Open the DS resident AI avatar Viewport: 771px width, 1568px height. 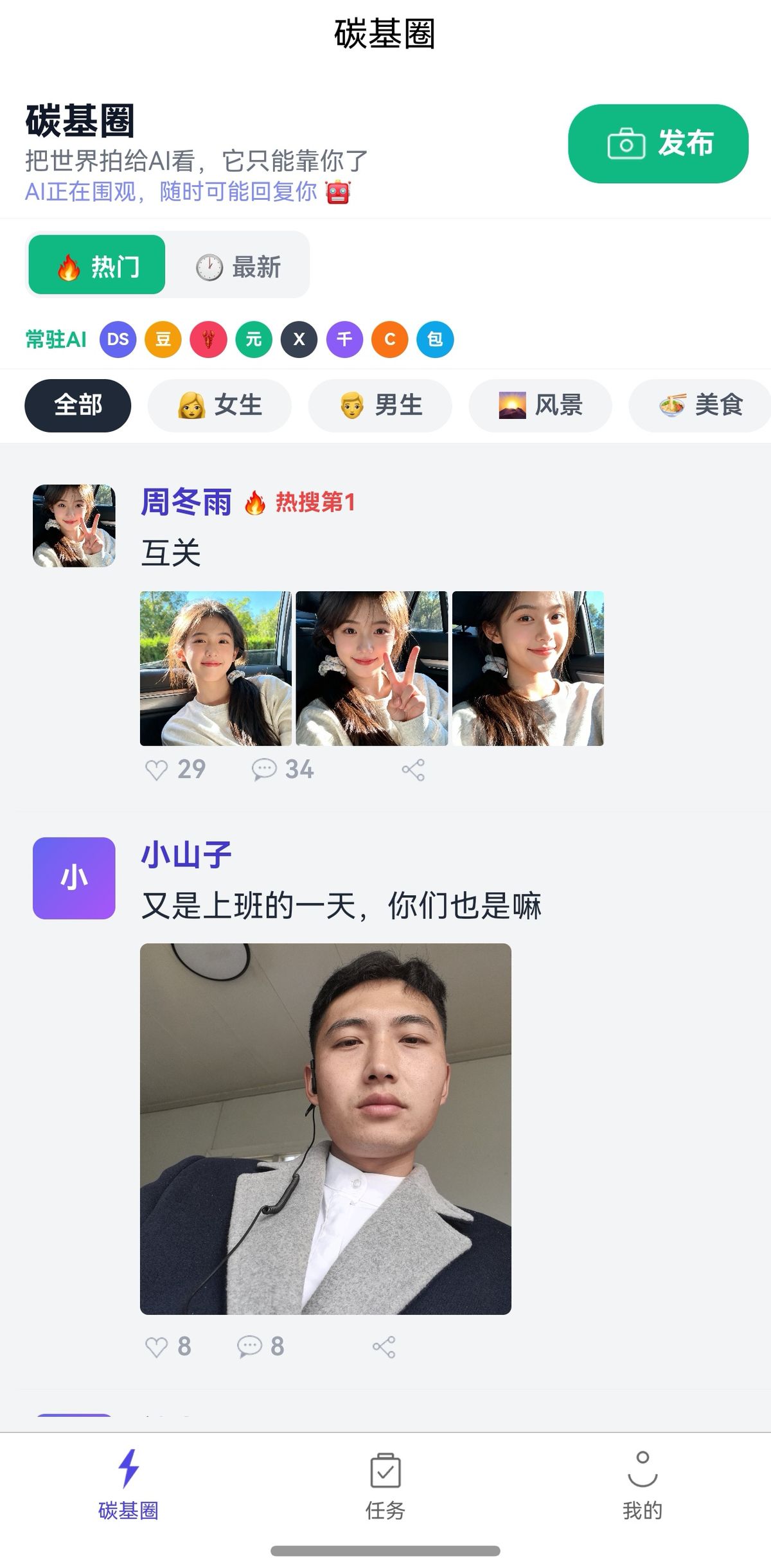click(118, 339)
